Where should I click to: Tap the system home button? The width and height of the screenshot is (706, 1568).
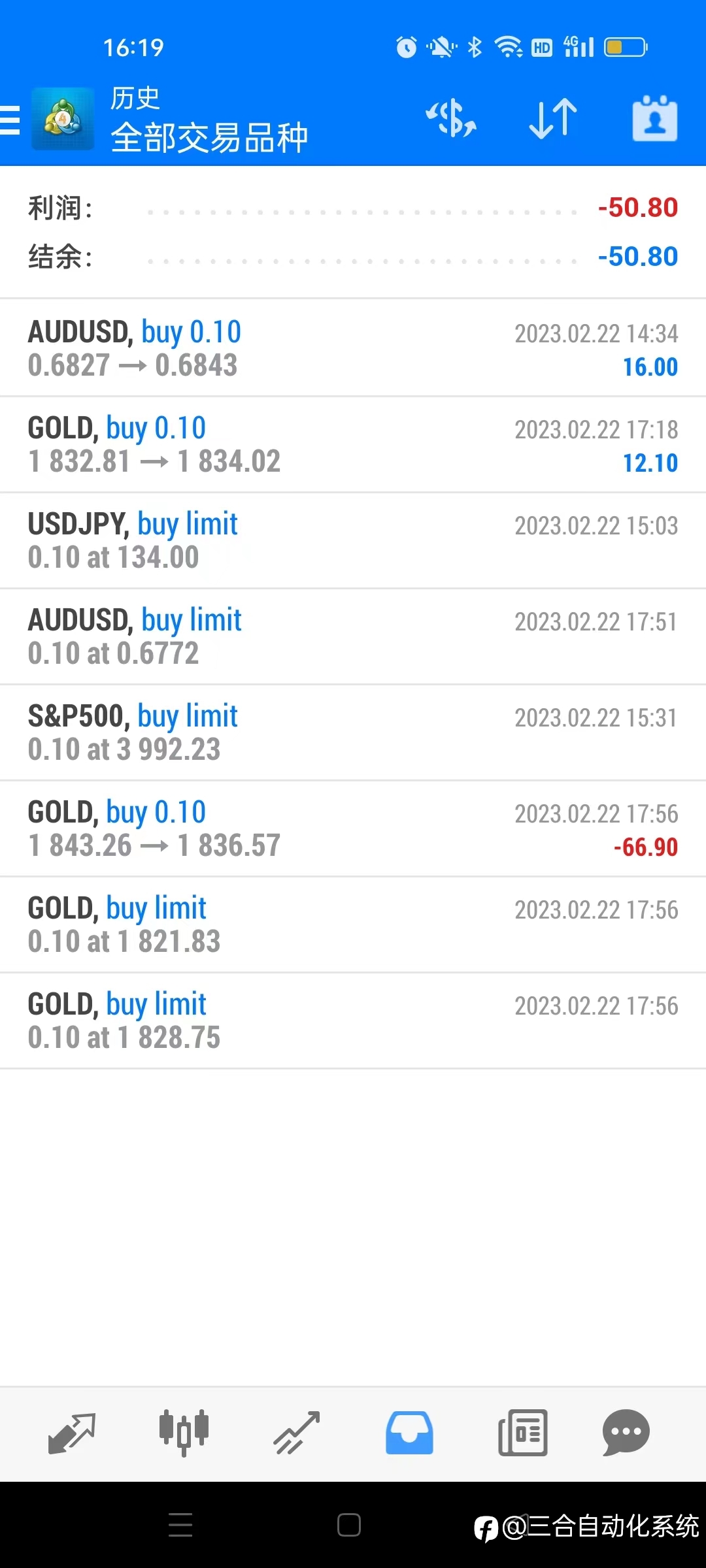(x=349, y=1525)
